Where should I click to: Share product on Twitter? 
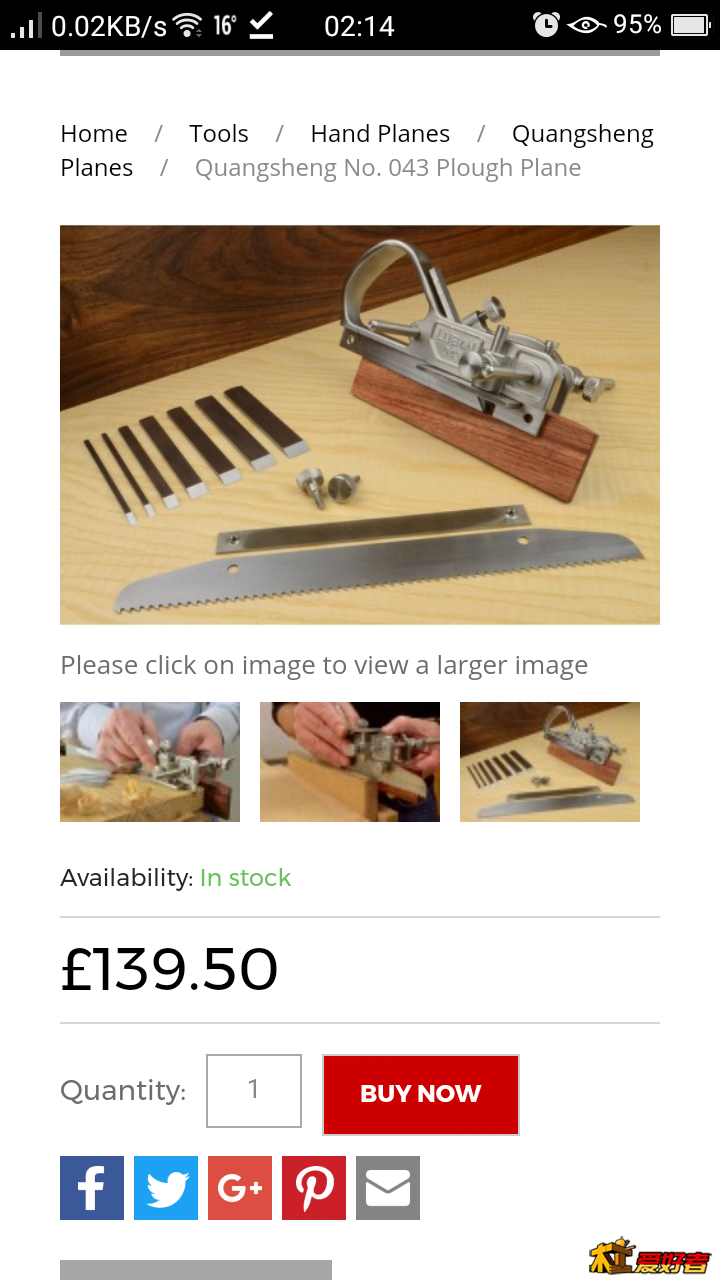[166, 1188]
